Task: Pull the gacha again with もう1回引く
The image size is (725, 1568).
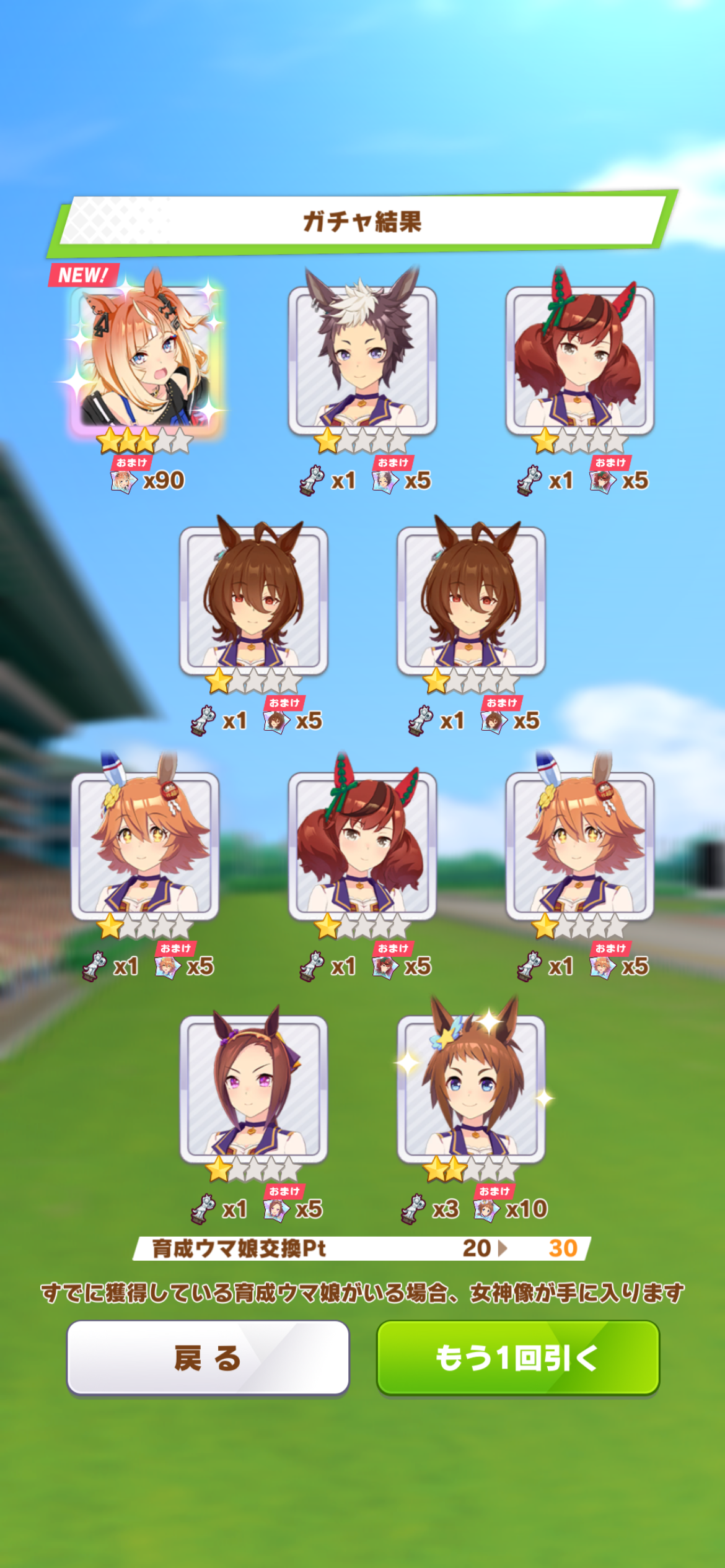Action: [518, 1357]
